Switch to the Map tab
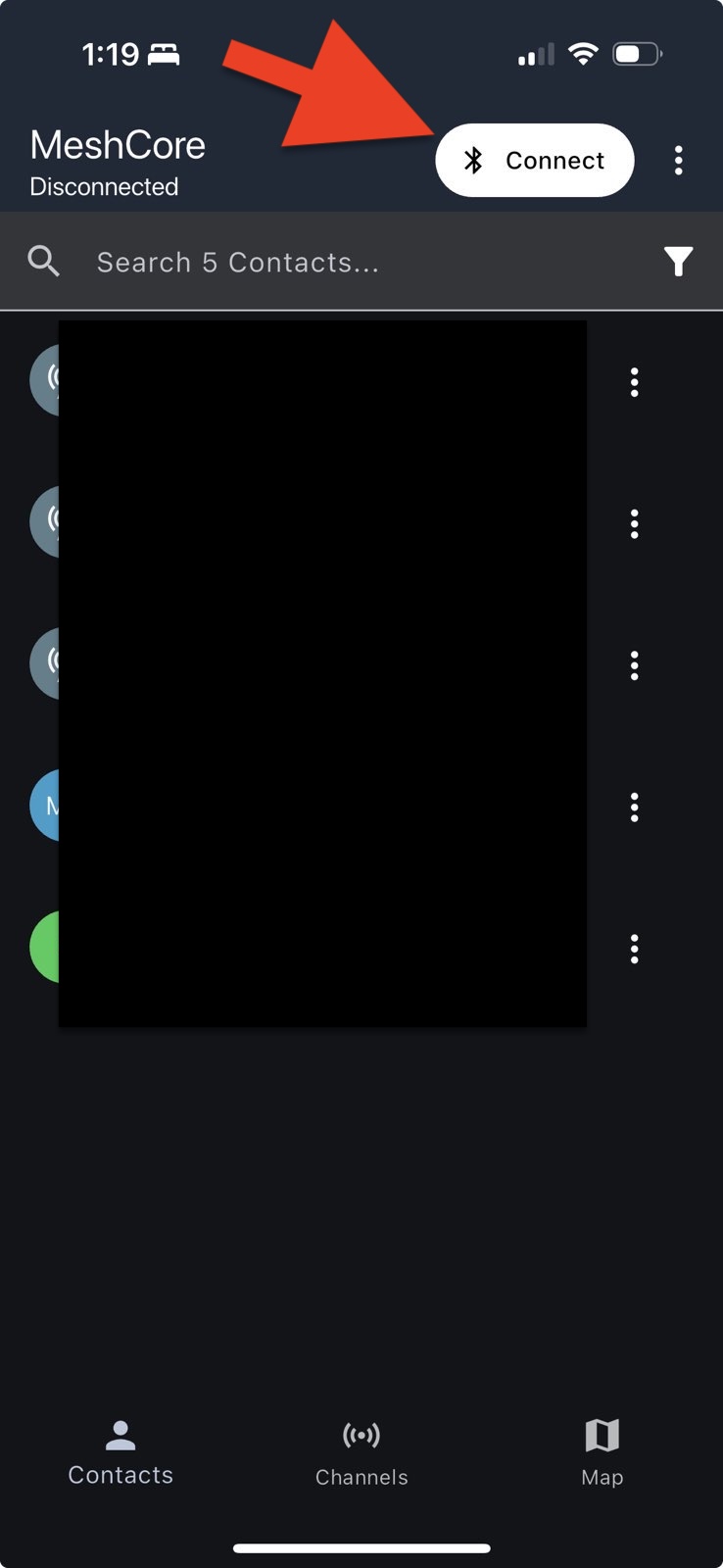 pyautogui.click(x=602, y=1453)
